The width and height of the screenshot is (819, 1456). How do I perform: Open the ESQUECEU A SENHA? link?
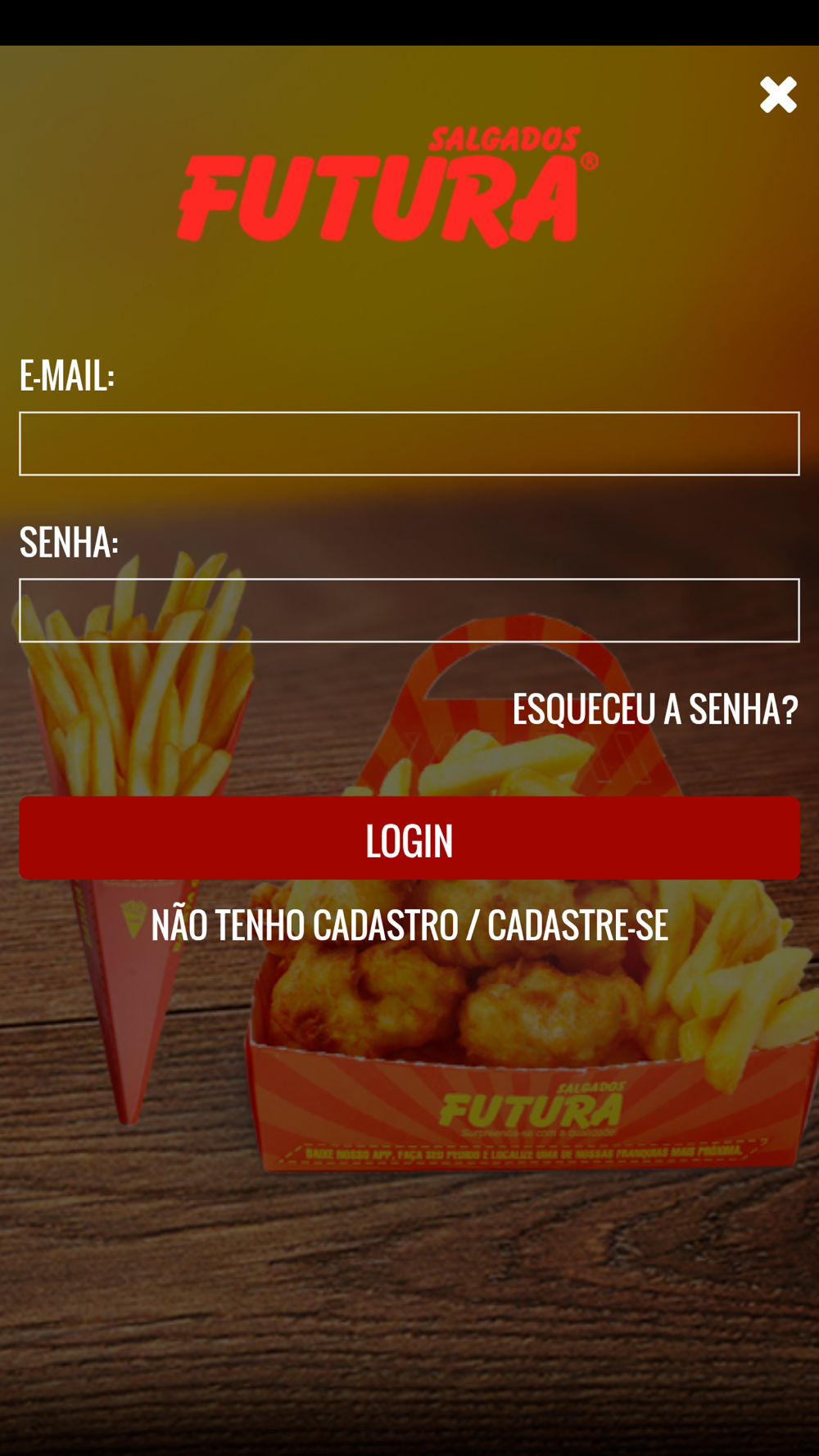coord(654,709)
